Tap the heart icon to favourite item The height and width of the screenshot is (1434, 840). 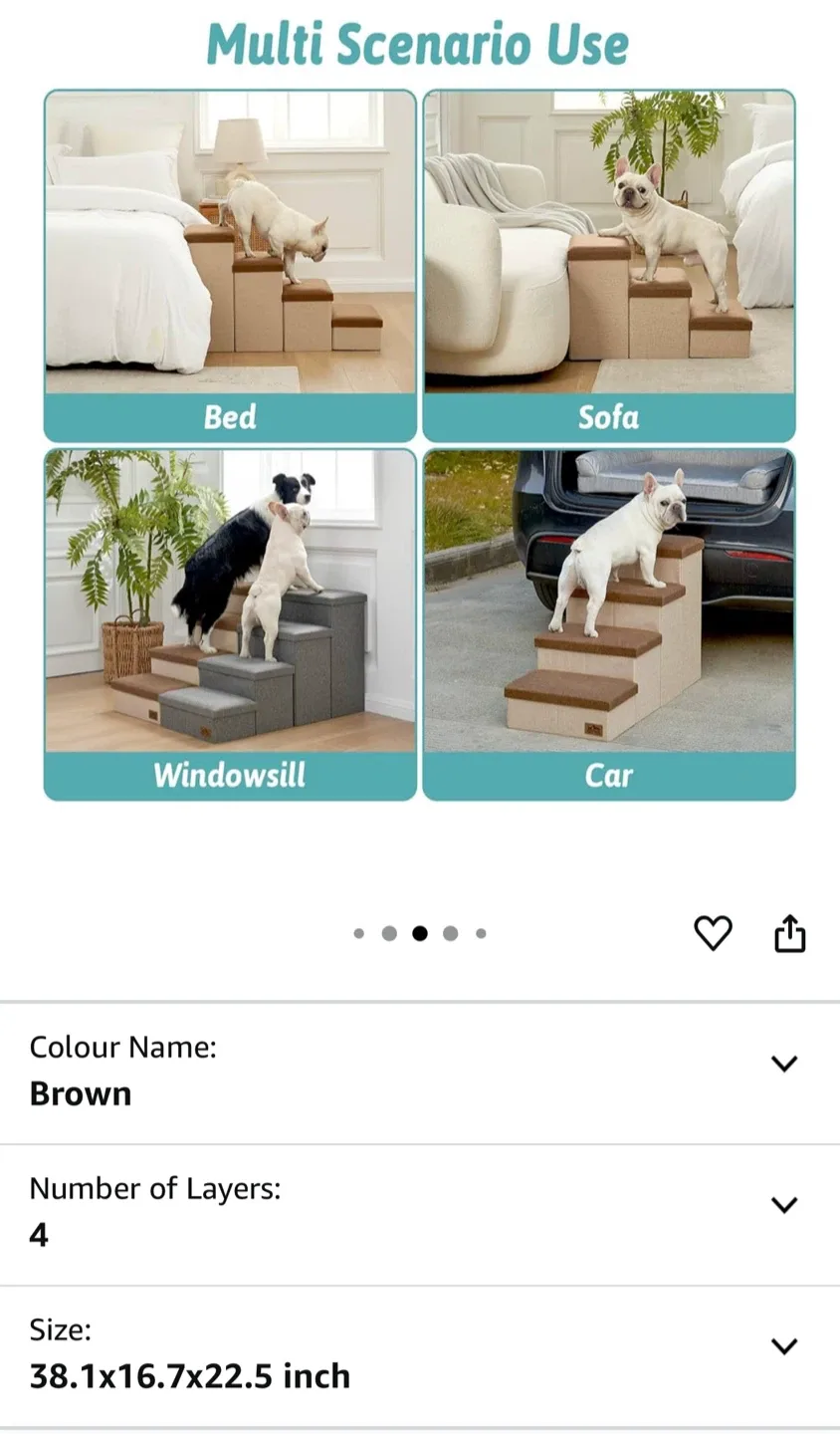(x=713, y=933)
